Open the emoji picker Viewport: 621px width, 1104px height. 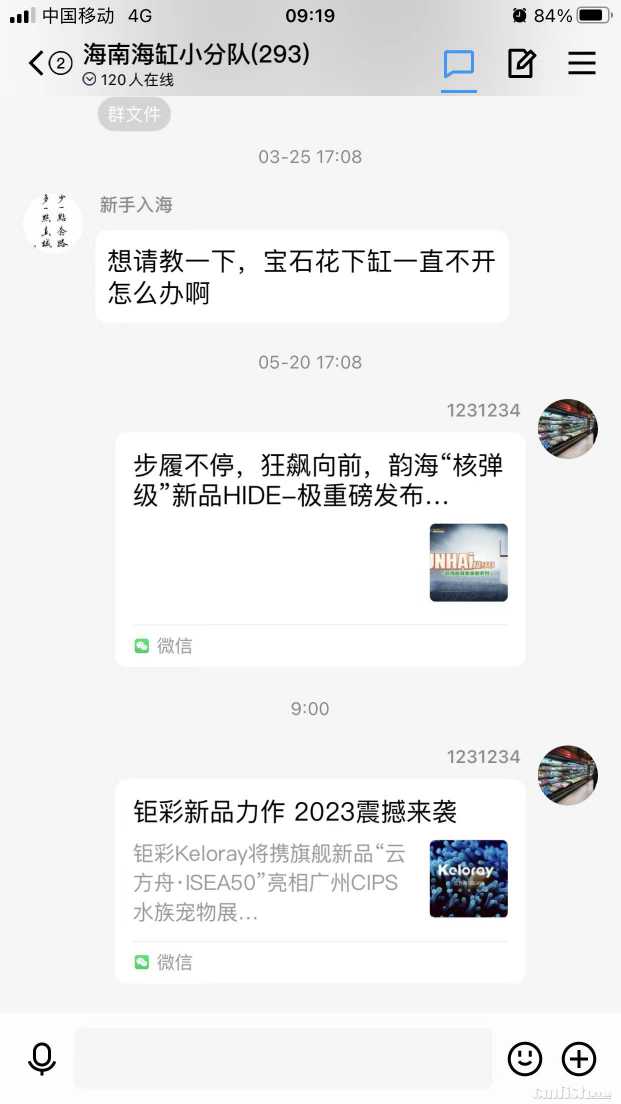click(525, 1058)
